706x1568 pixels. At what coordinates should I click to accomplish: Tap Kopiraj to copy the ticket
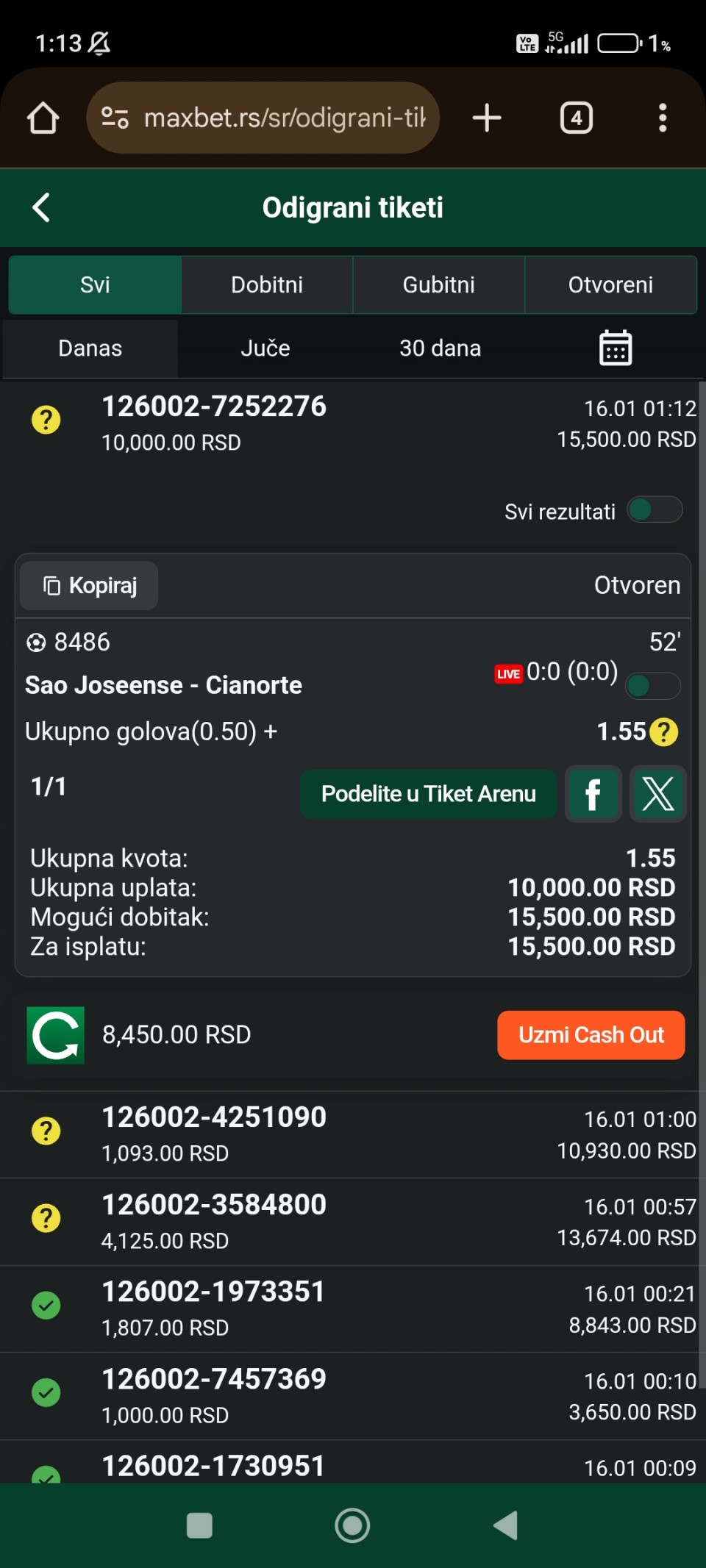click(90, 586)
